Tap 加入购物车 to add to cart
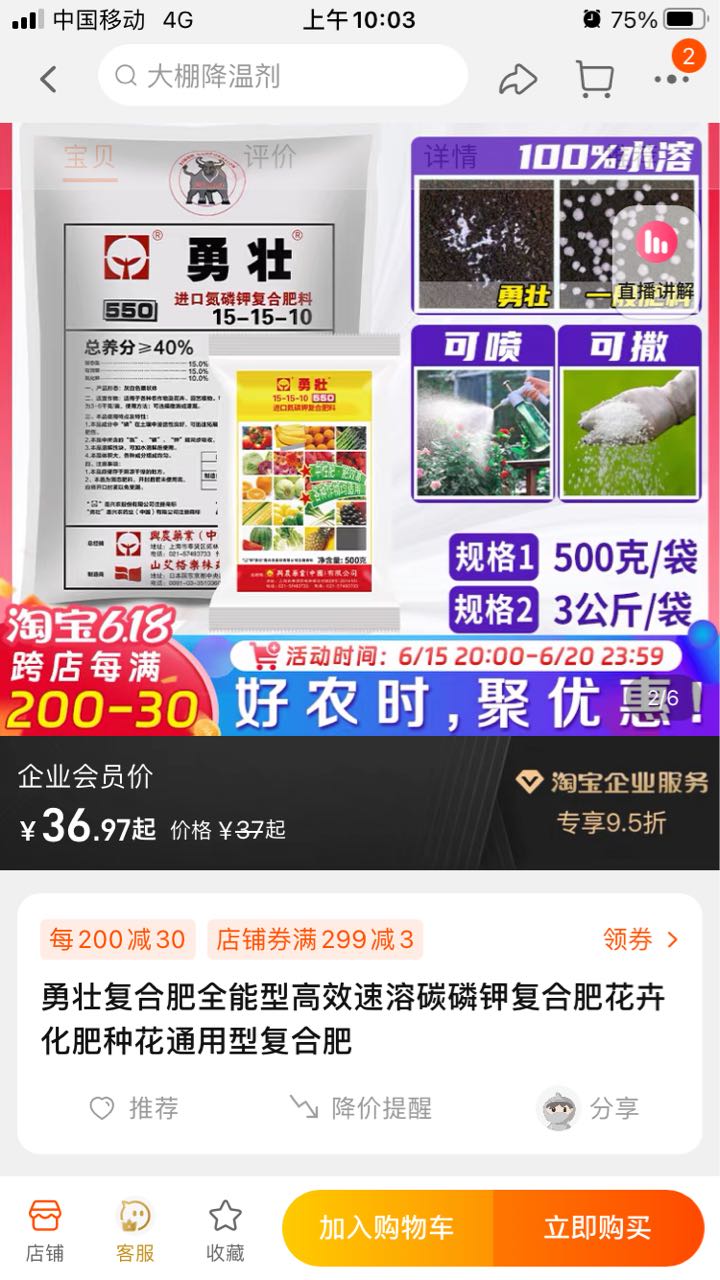Image resolution: width=720 pixels, height=1280 pixels. click(x=387, y=1228)
